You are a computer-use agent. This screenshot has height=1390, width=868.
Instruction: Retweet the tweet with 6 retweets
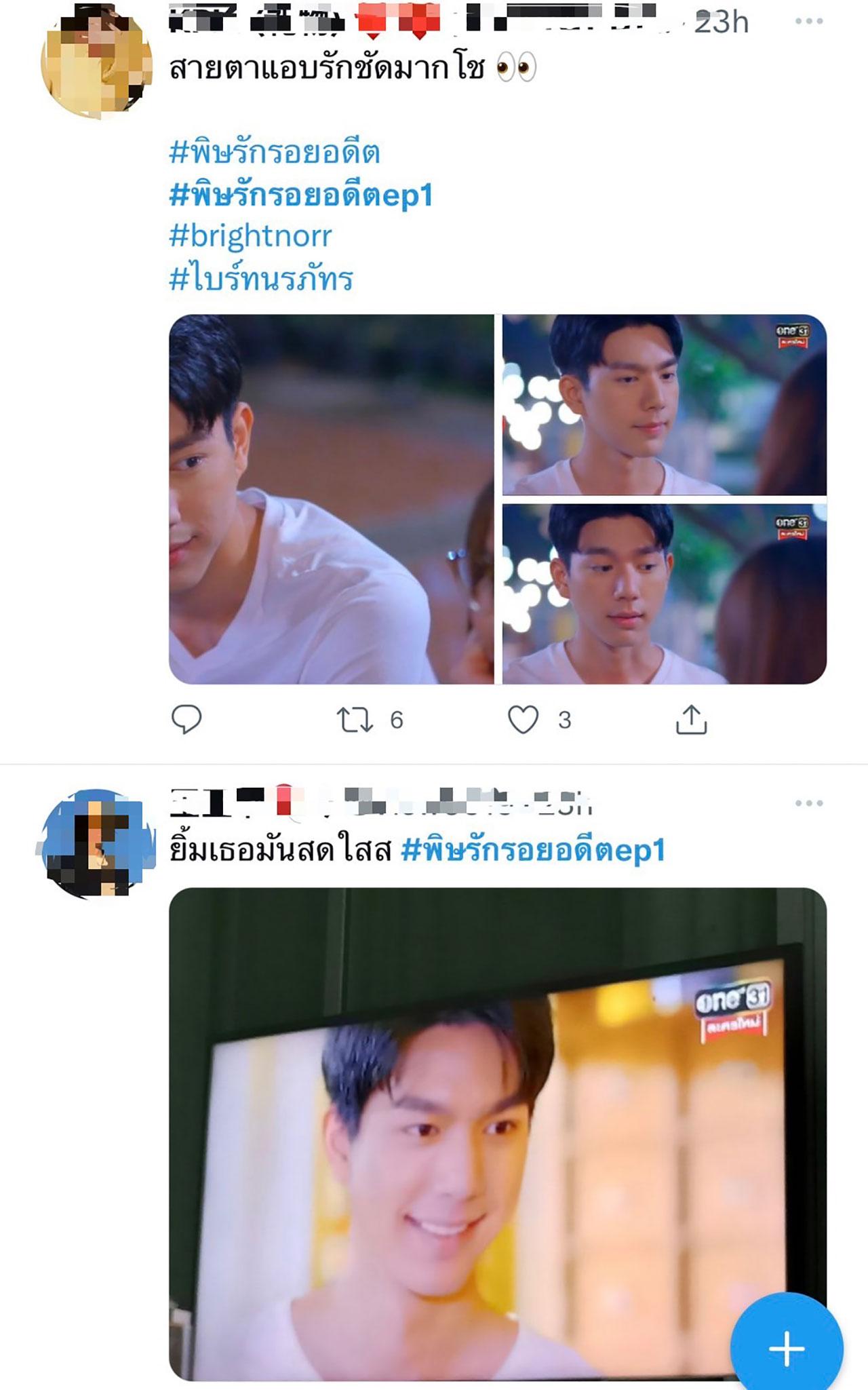coord(355,720)
